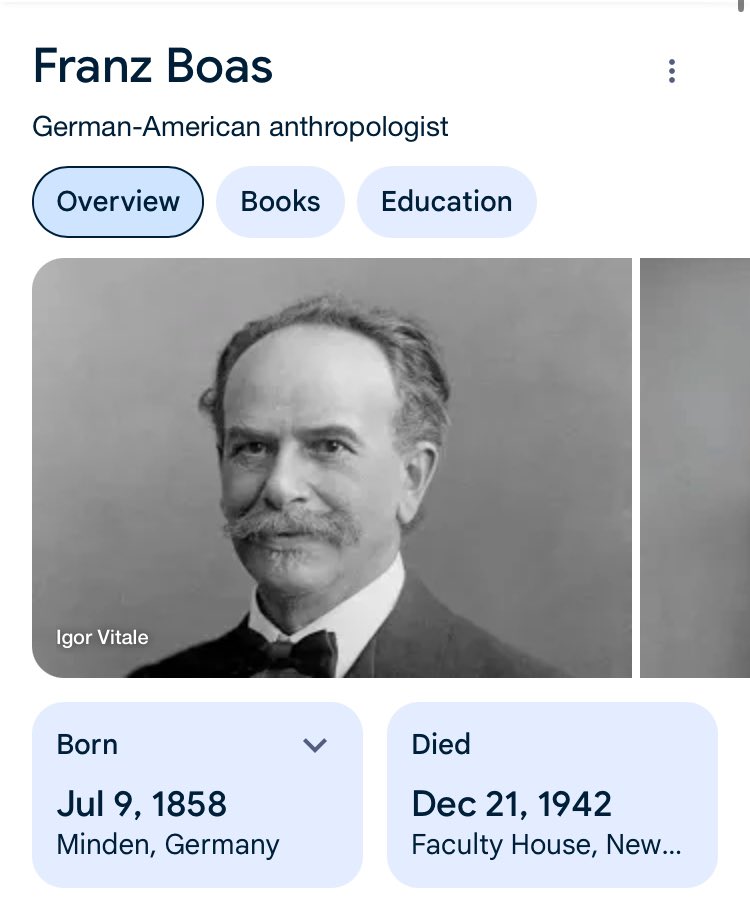Screen dimensions: 750x901
Task: Switch to the Education chip
Action: pyautogui.click(x=446, y=202)
